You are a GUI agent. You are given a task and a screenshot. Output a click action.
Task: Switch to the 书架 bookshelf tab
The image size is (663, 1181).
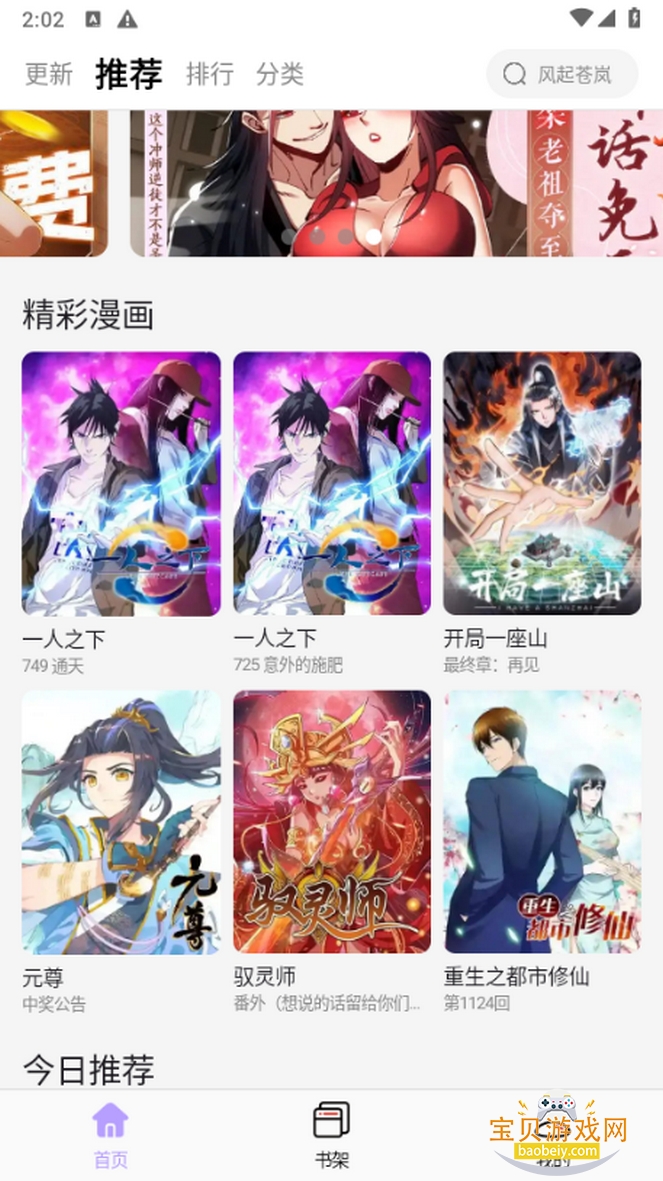332,1135
